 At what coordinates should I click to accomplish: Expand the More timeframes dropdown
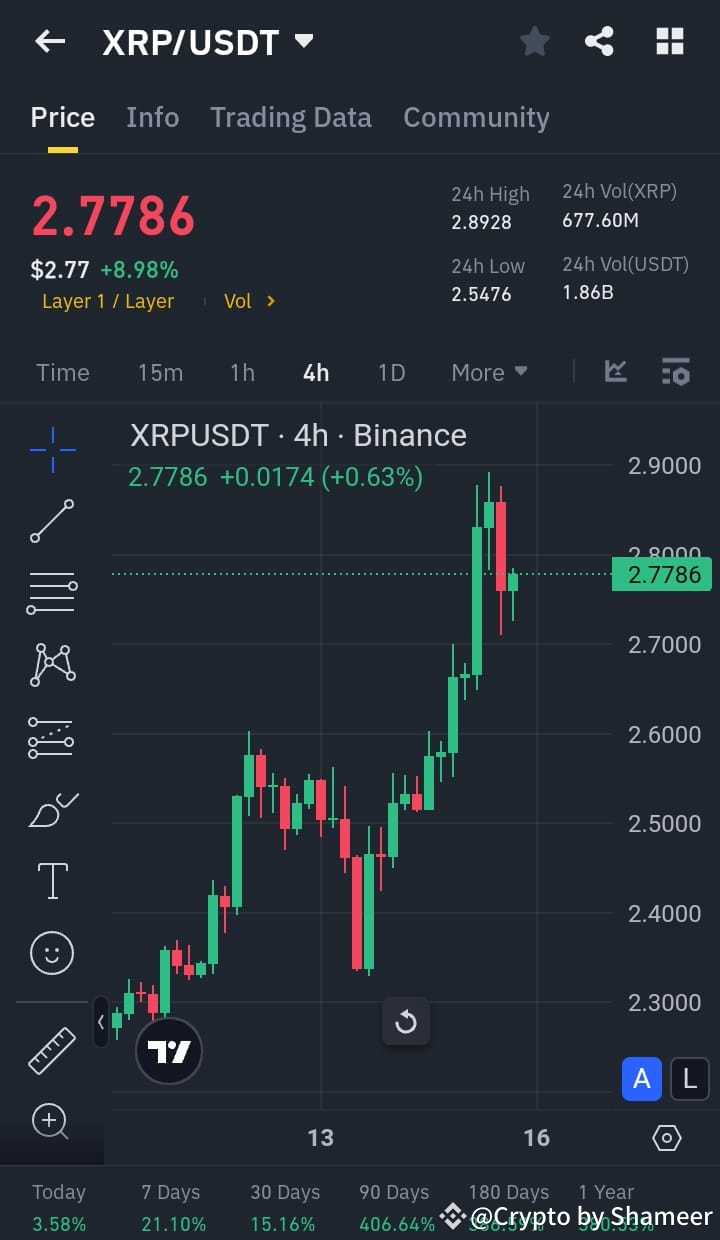(x=489, y=372)
